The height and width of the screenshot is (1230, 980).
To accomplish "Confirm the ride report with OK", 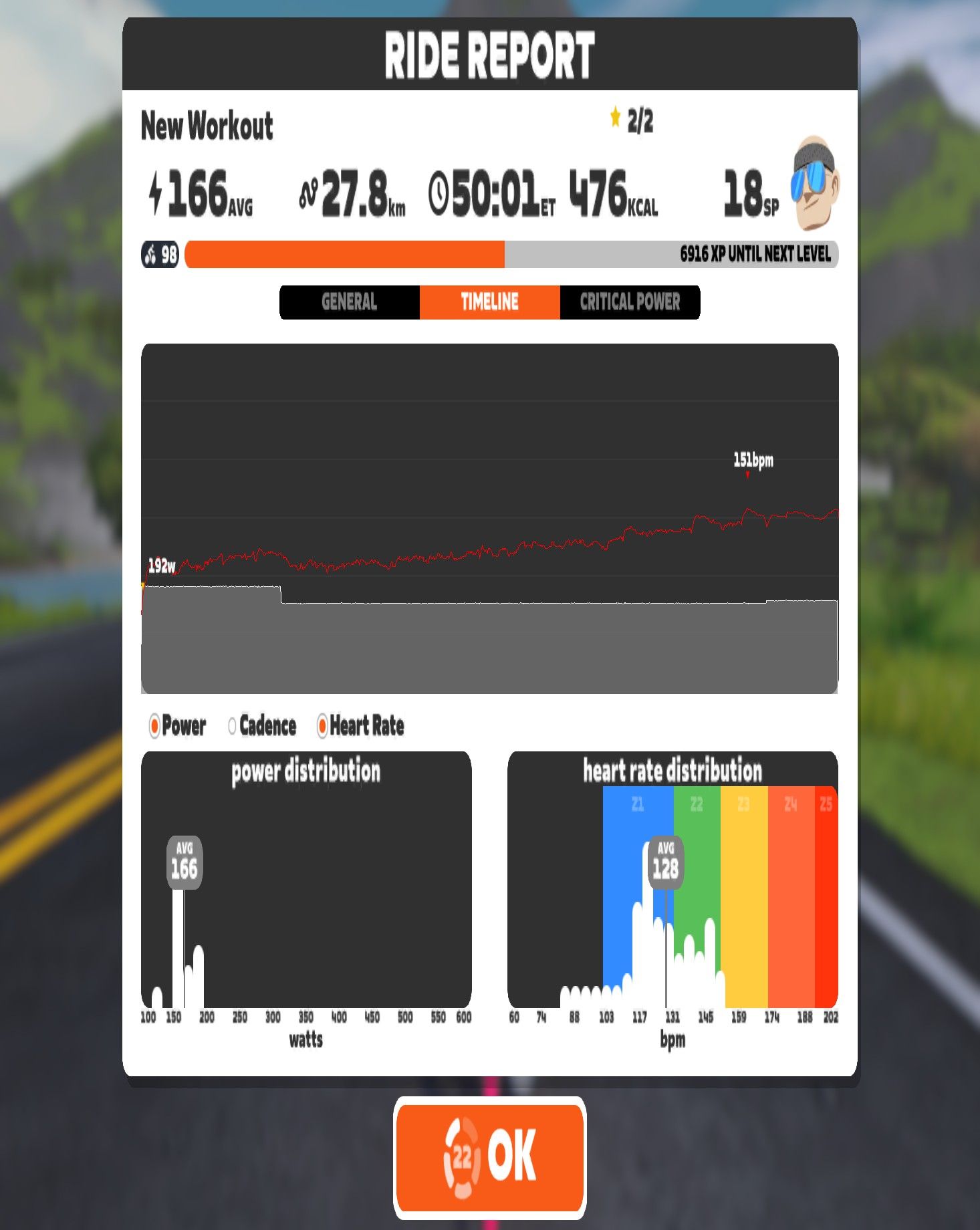I will [490, 1157].
